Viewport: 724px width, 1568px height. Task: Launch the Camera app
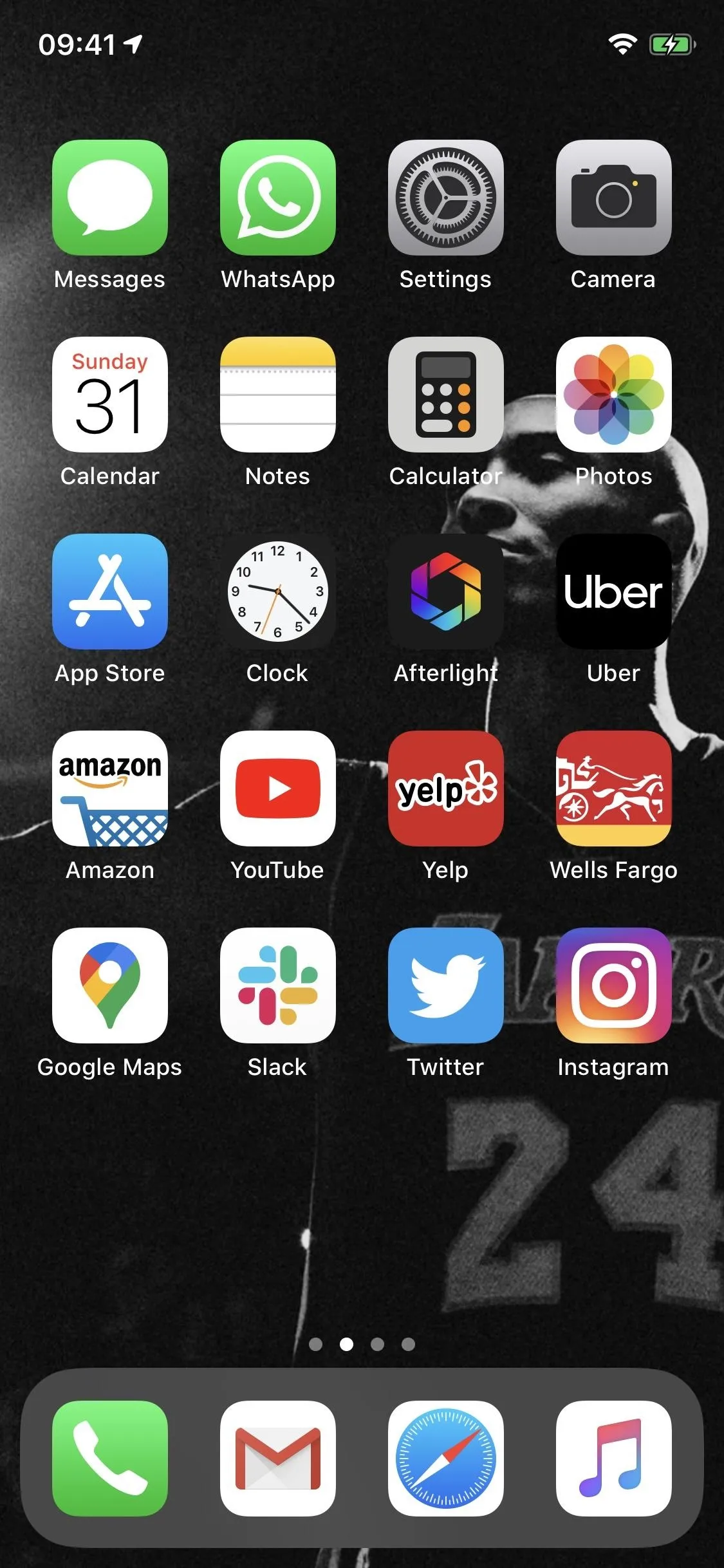pyautogui.click(x=614, y=198)
